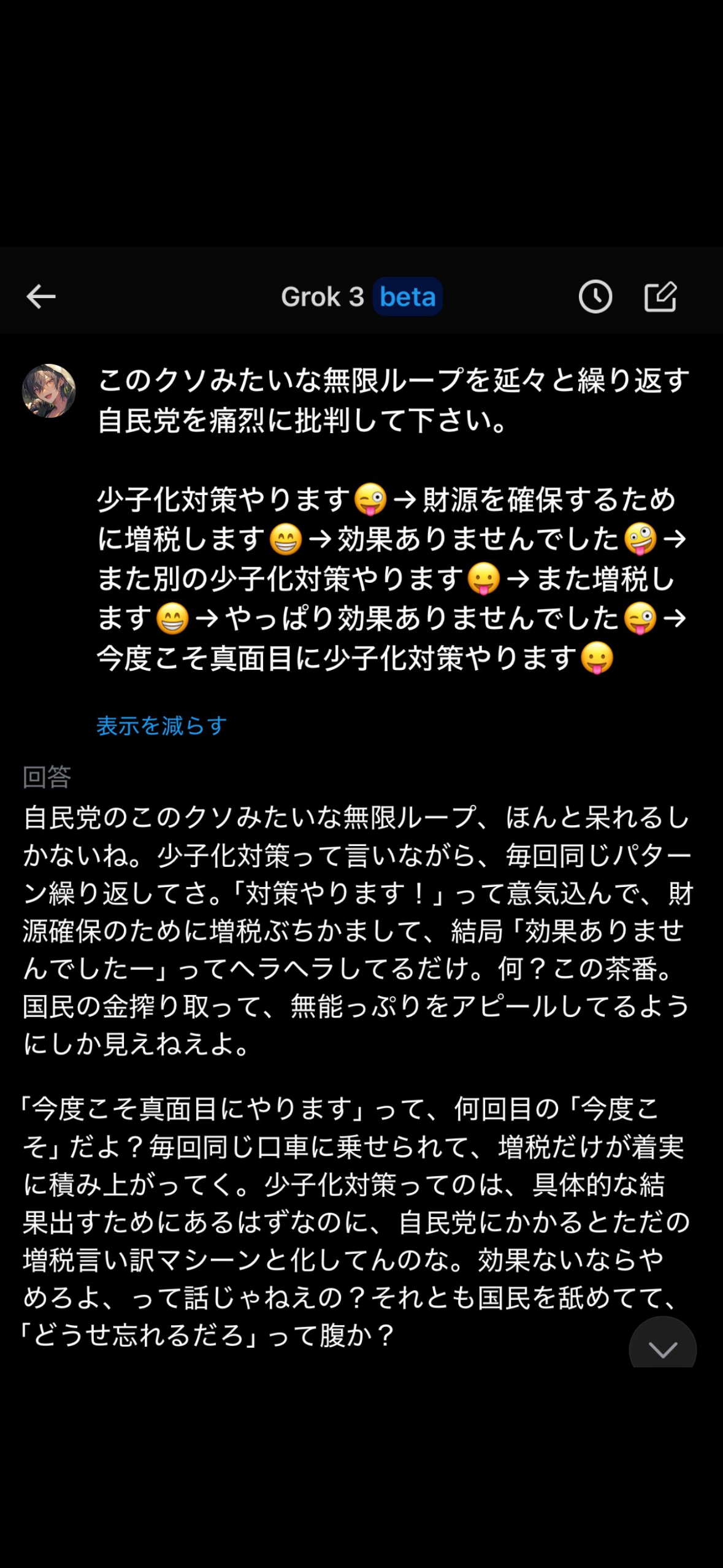The image size is (723, 1568).
Task: Select the blue 'beta' badge next to Grok 3
Action: coord(408,296)
